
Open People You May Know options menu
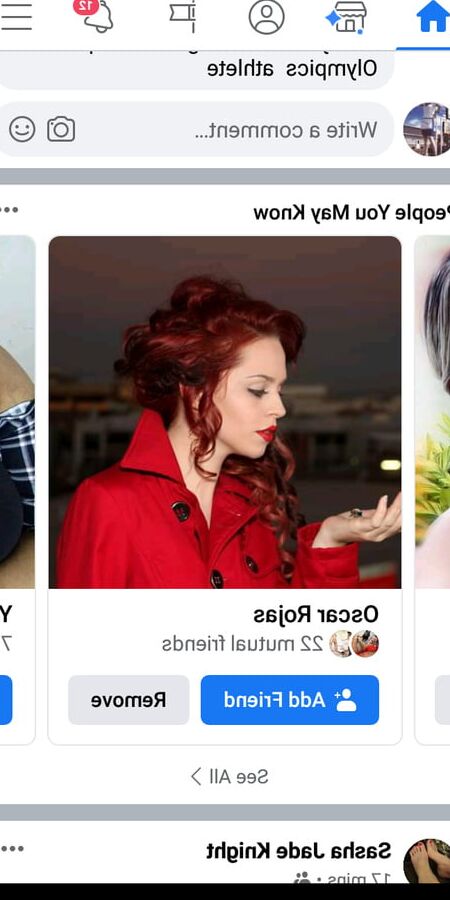[10, 210]
